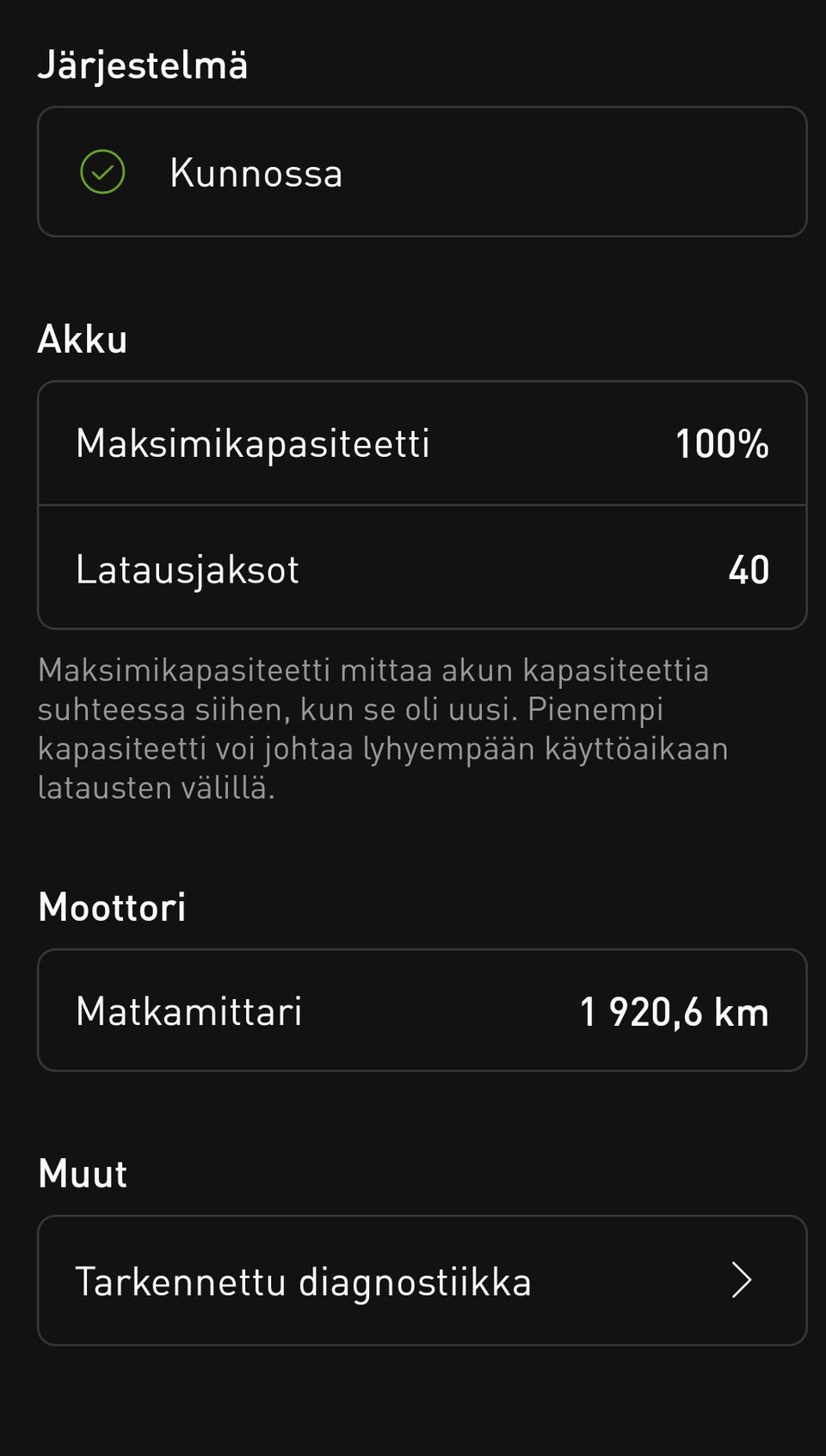Viewport: 826px width, 1456px height.
Task: Tap the chevron beside Tarkennettu diagnostiikka
Action: click(x=742, y=1280)
